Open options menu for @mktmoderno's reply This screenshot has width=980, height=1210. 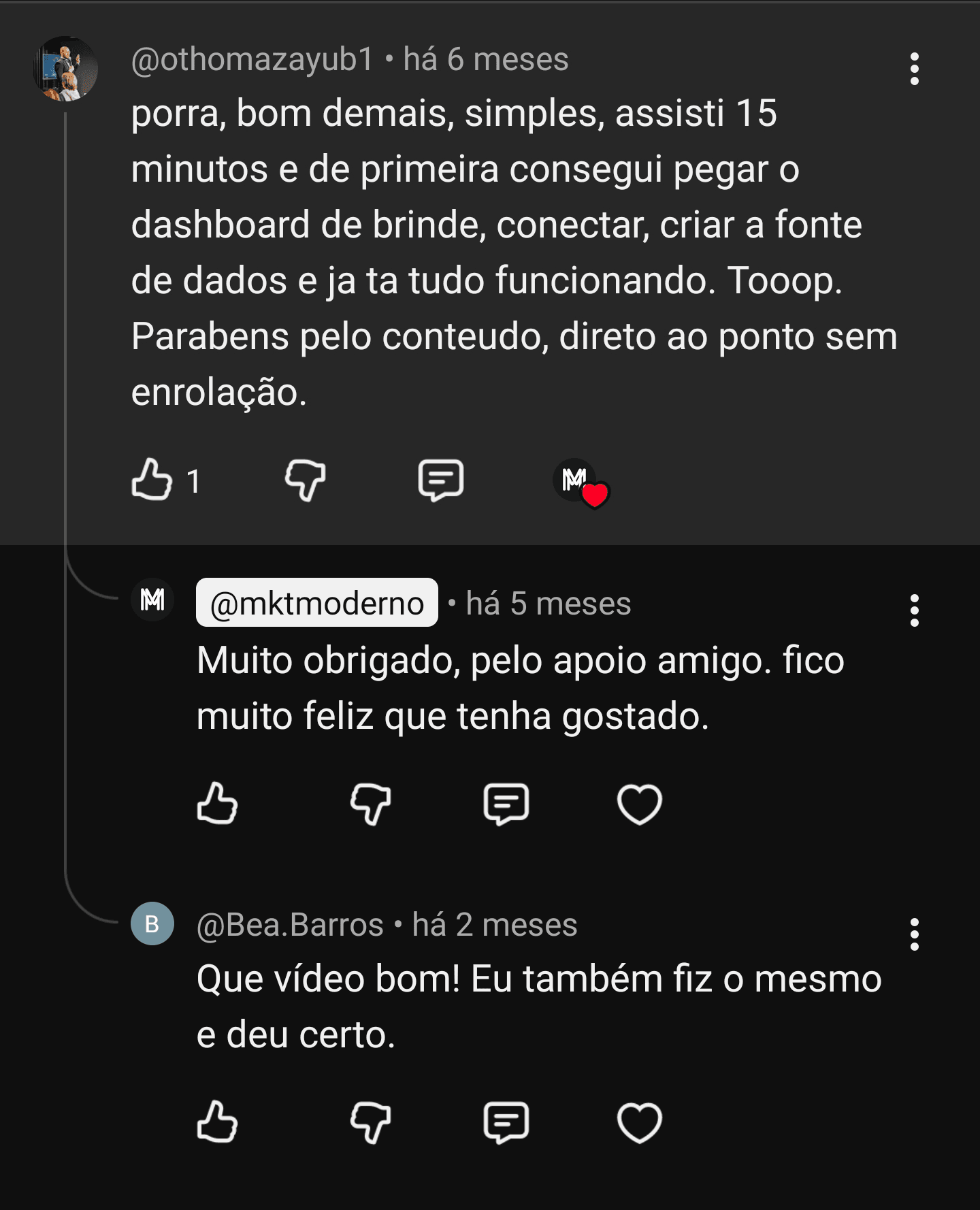coord(914,610)
